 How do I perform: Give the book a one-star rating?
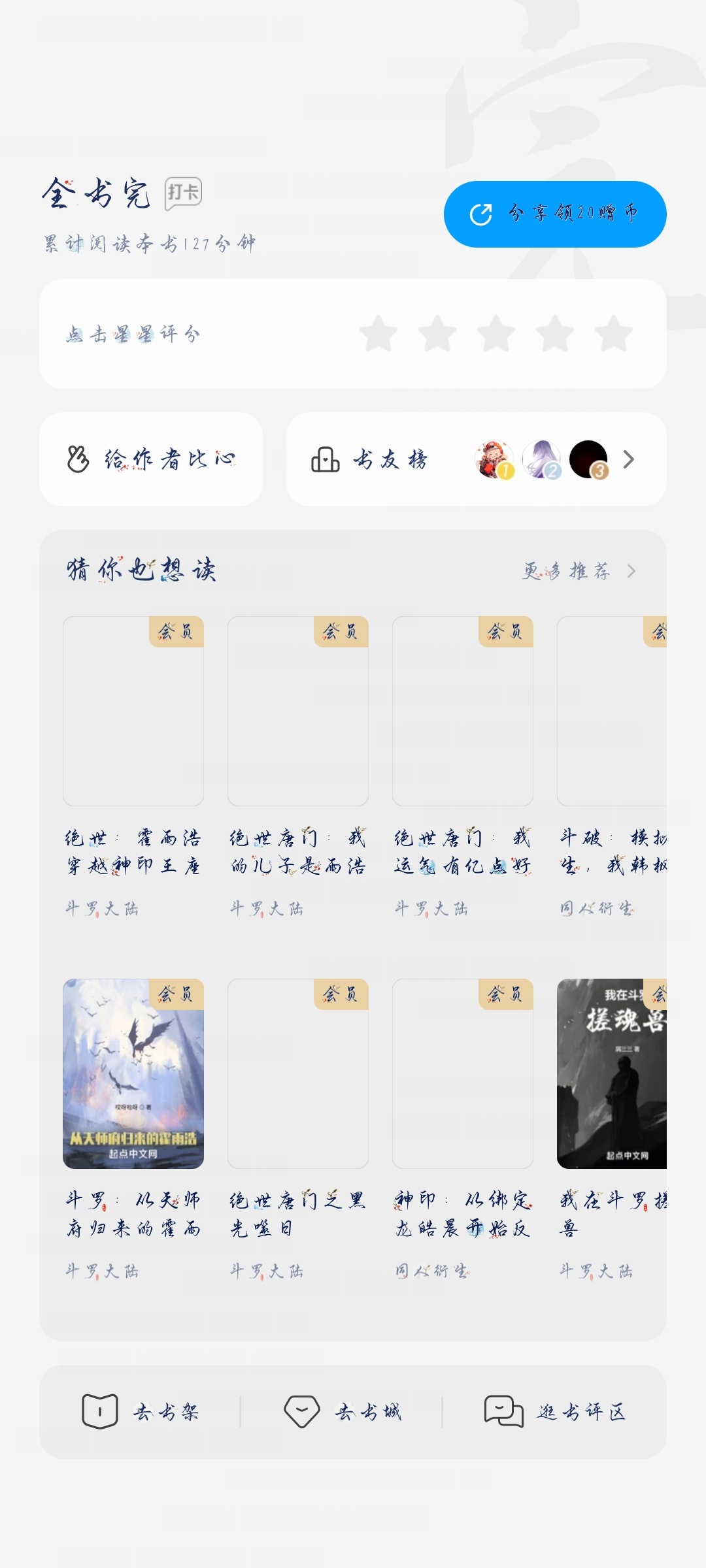coord(378,333)
